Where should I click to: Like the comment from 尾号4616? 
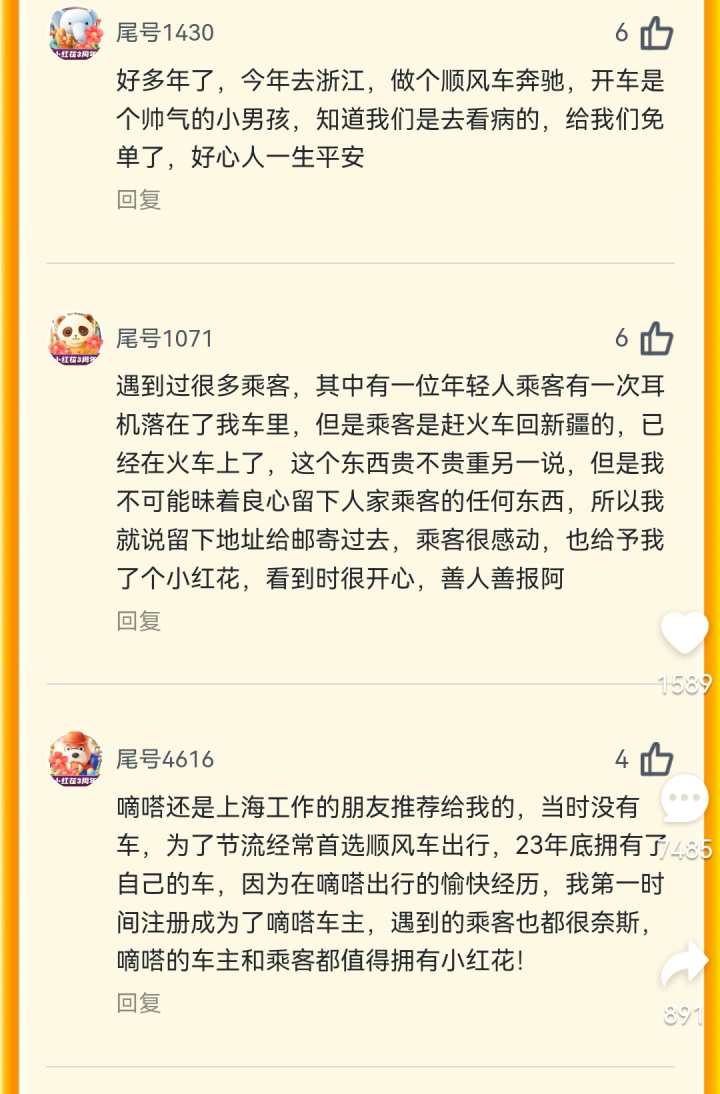(656, 760)
